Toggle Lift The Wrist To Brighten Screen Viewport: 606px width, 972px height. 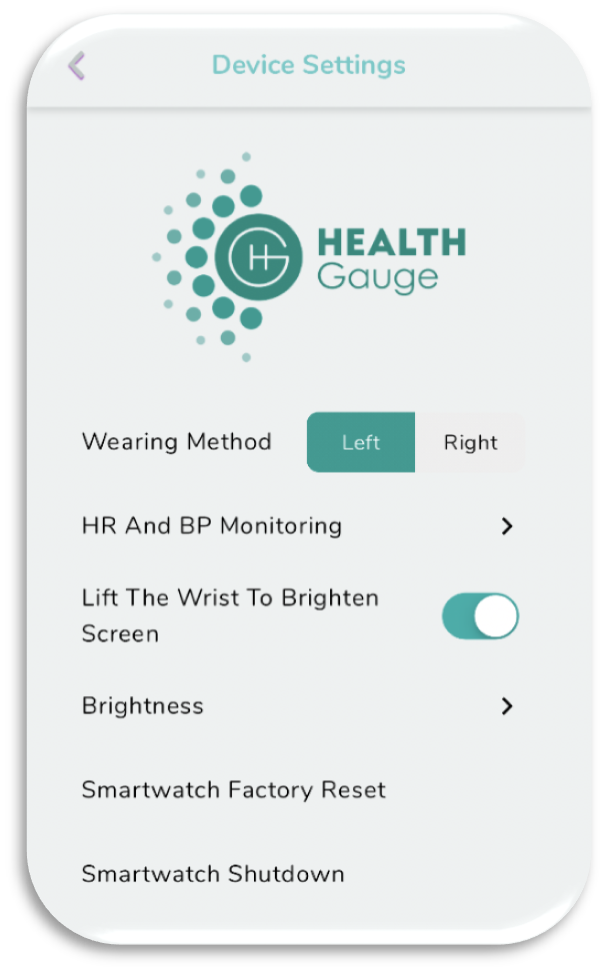(x=480, y=616)
